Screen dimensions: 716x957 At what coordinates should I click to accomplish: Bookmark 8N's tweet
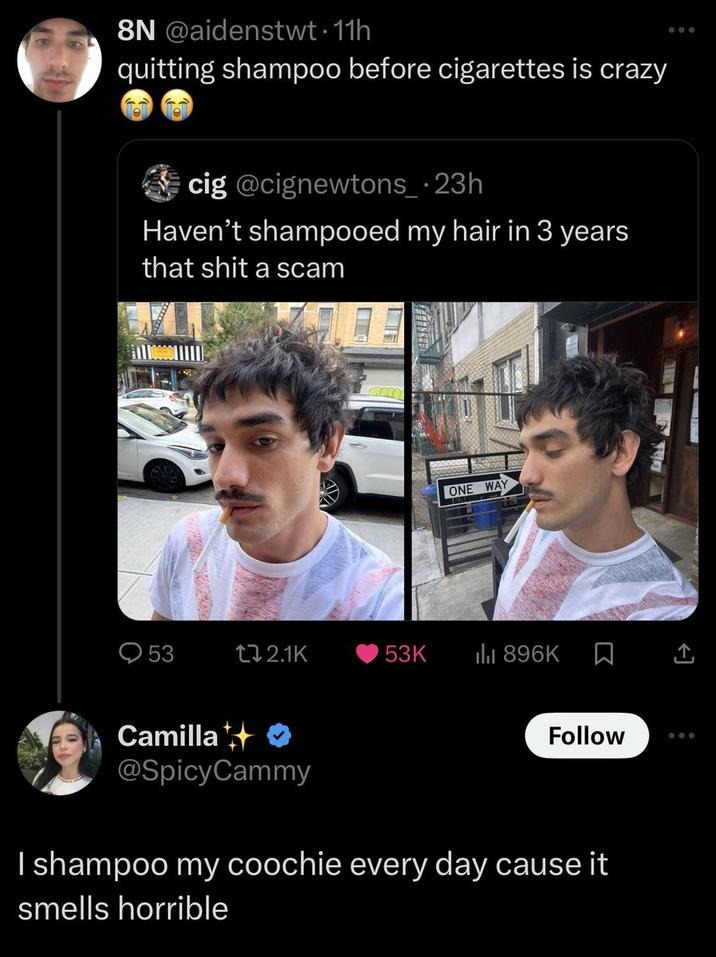603,653
